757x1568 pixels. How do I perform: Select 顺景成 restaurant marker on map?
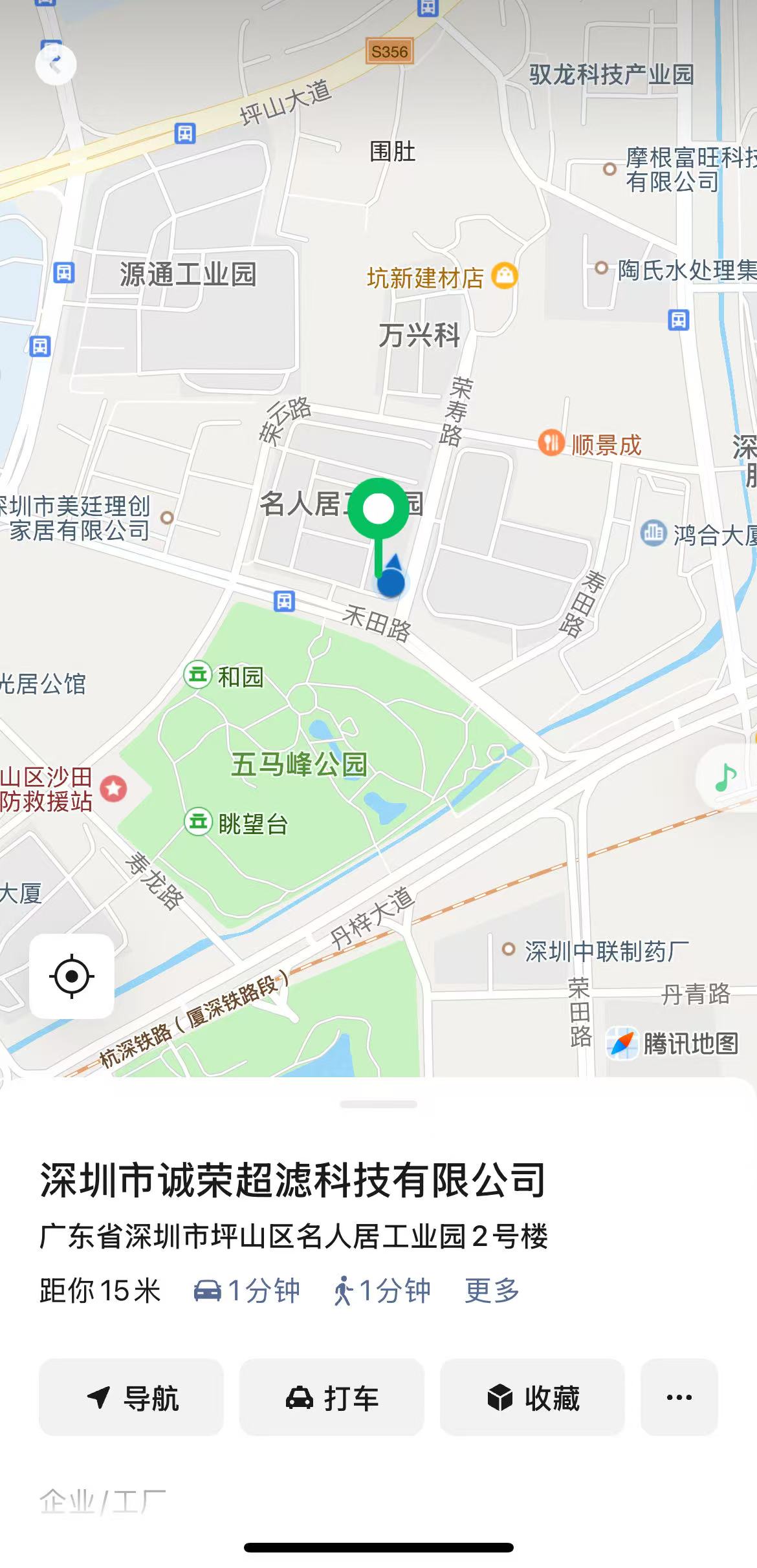point(551,443)
